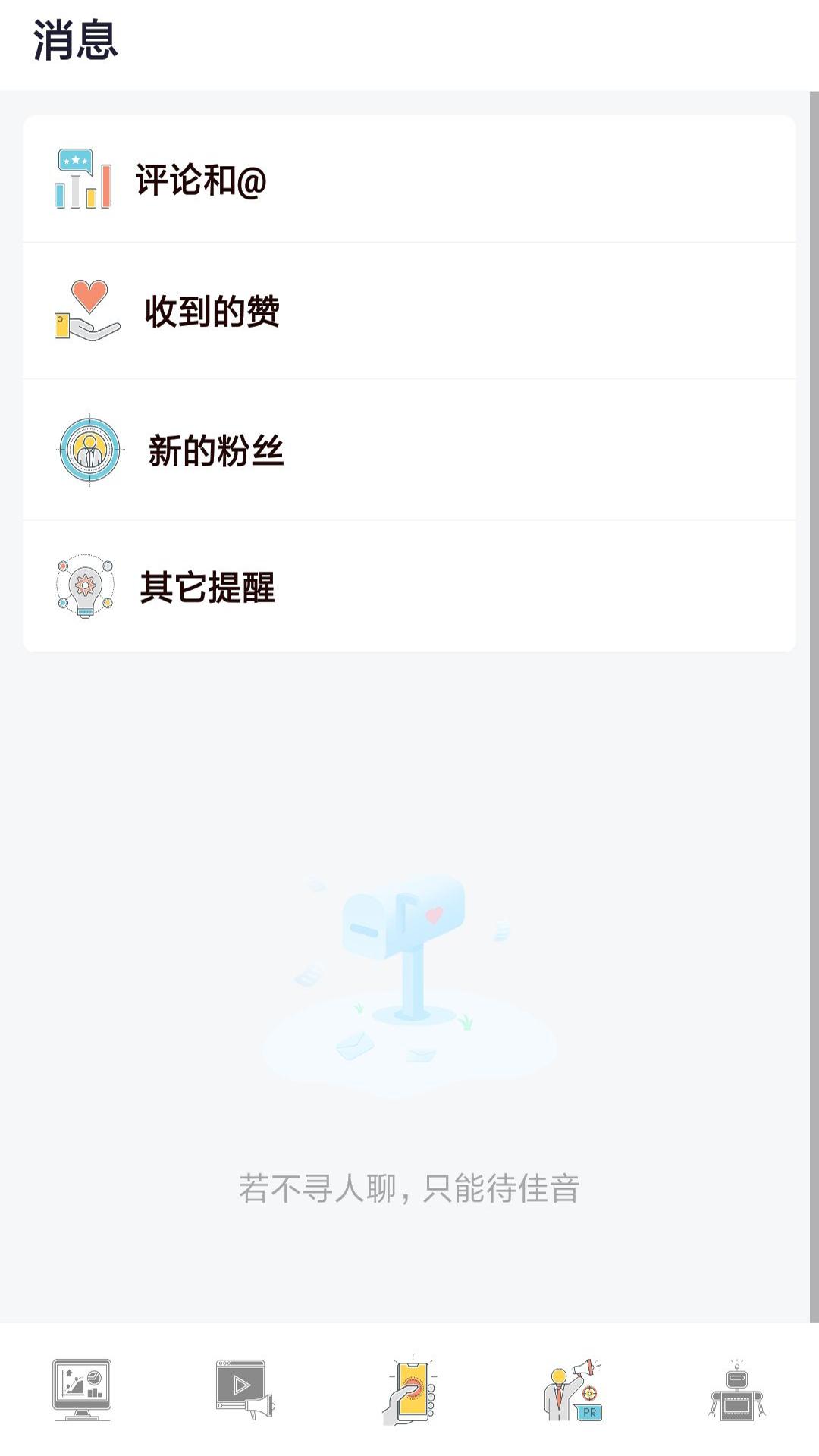View the 收到的赞 likes list
This screenshot has height=1456, width=819.
coord(409,311)
